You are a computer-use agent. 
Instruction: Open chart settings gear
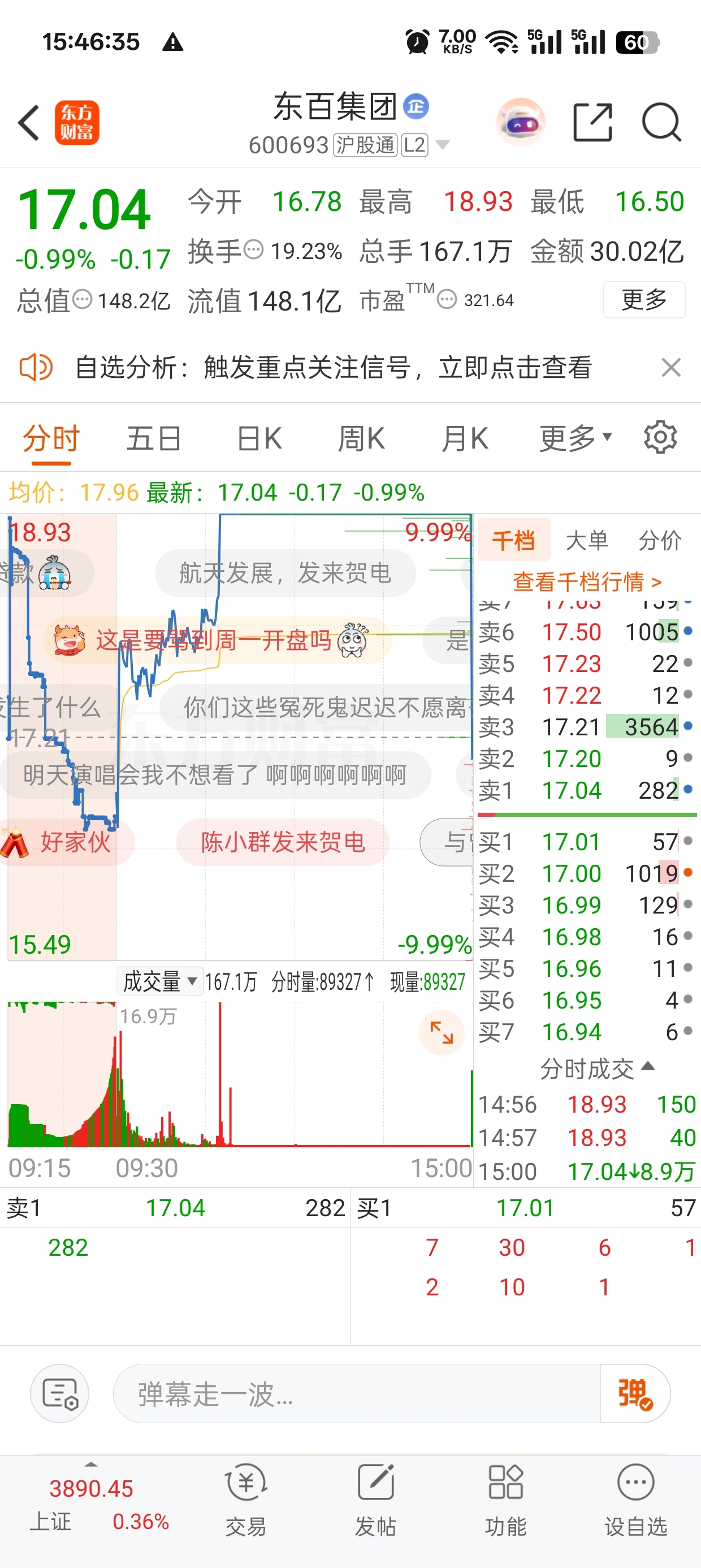pos(660,437)
